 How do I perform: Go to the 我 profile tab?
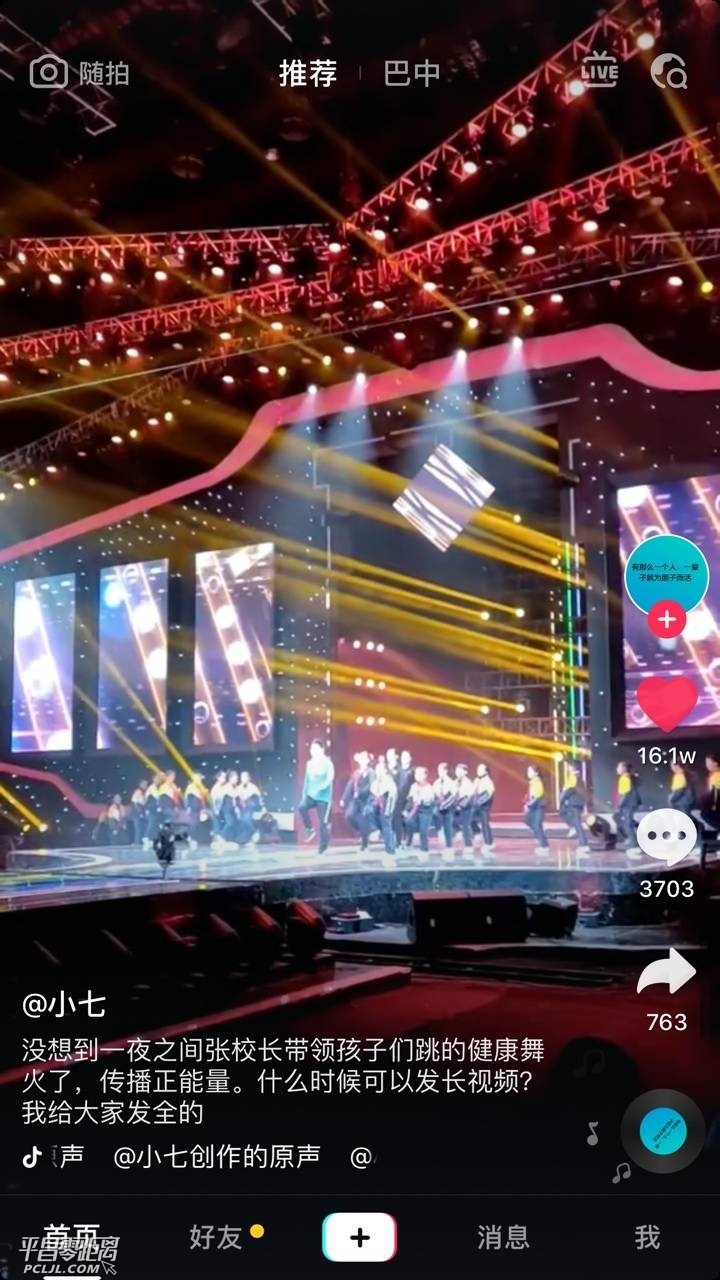point(647,1237)
